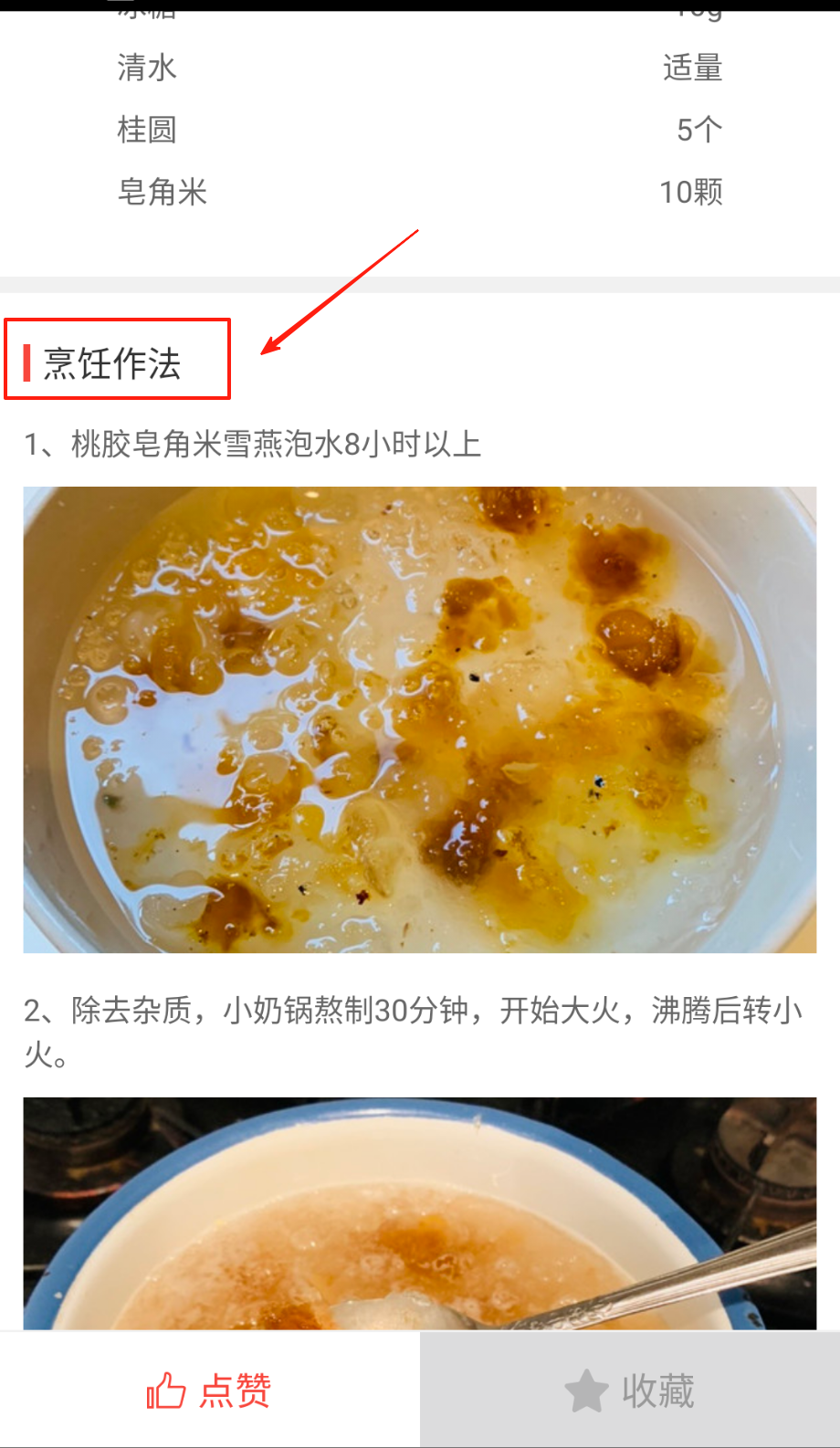Save recipe using 收藏 button

tap(630, 1390)
